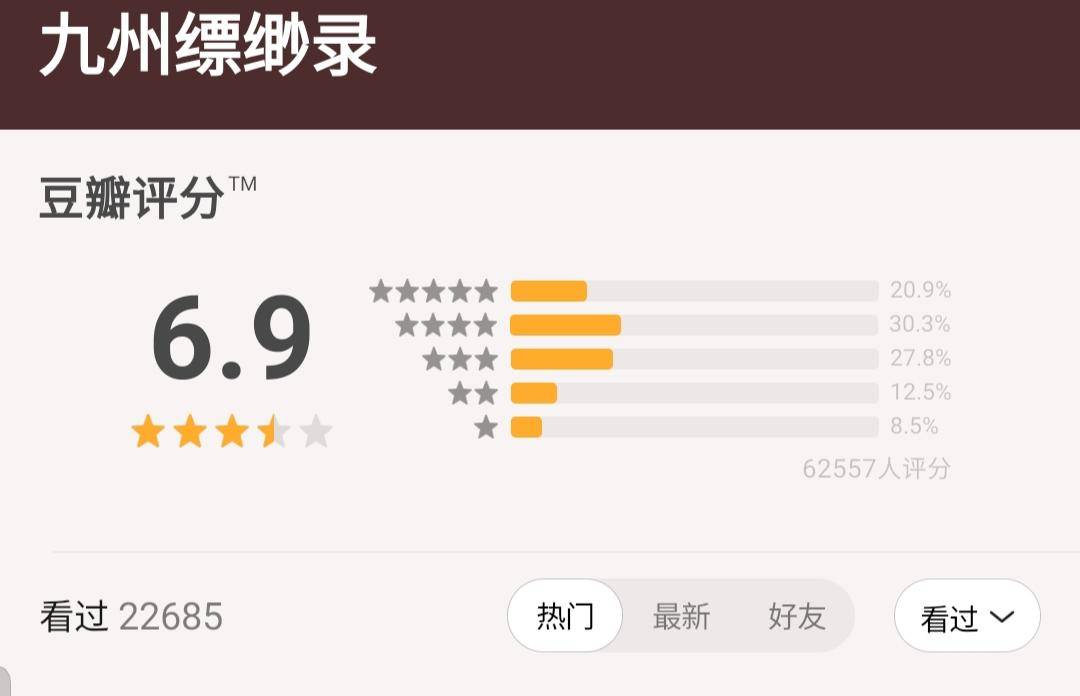The width and height of the screenshot is (1080, 696).
Task: Expand the 看过 dropdown filter
Action: coord(966,617)
